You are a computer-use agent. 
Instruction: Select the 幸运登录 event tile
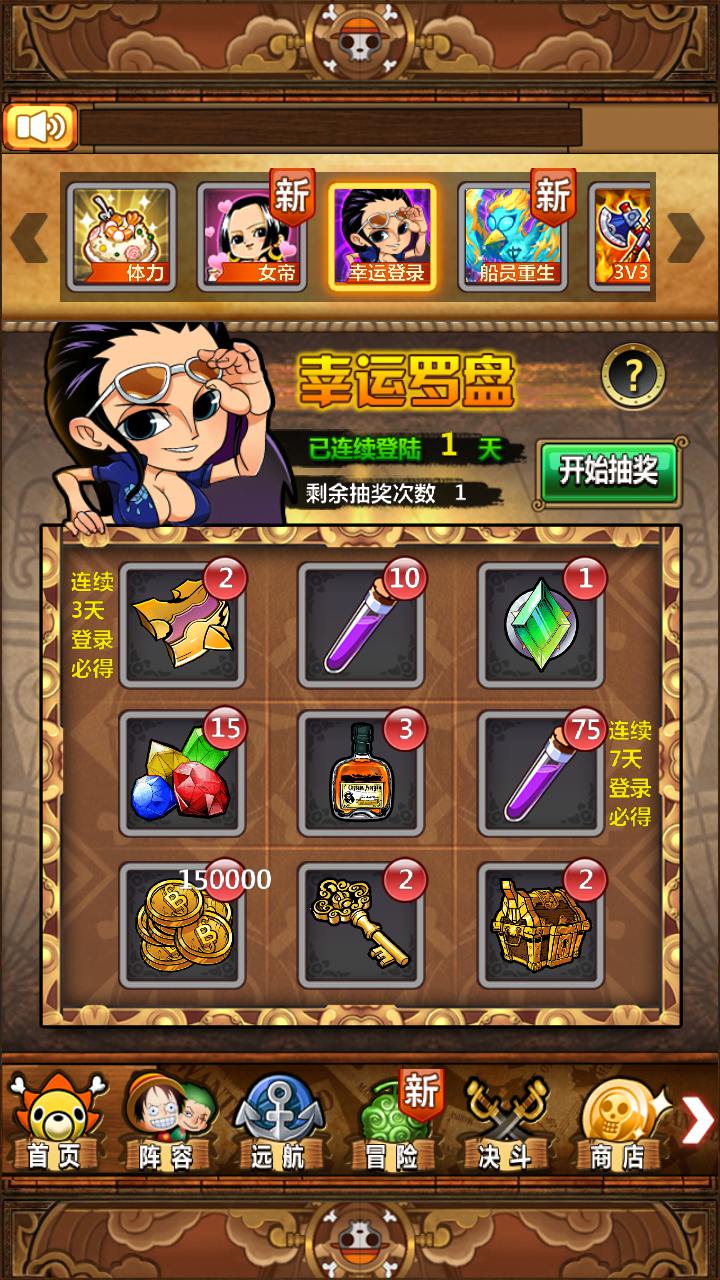[384, 238]
